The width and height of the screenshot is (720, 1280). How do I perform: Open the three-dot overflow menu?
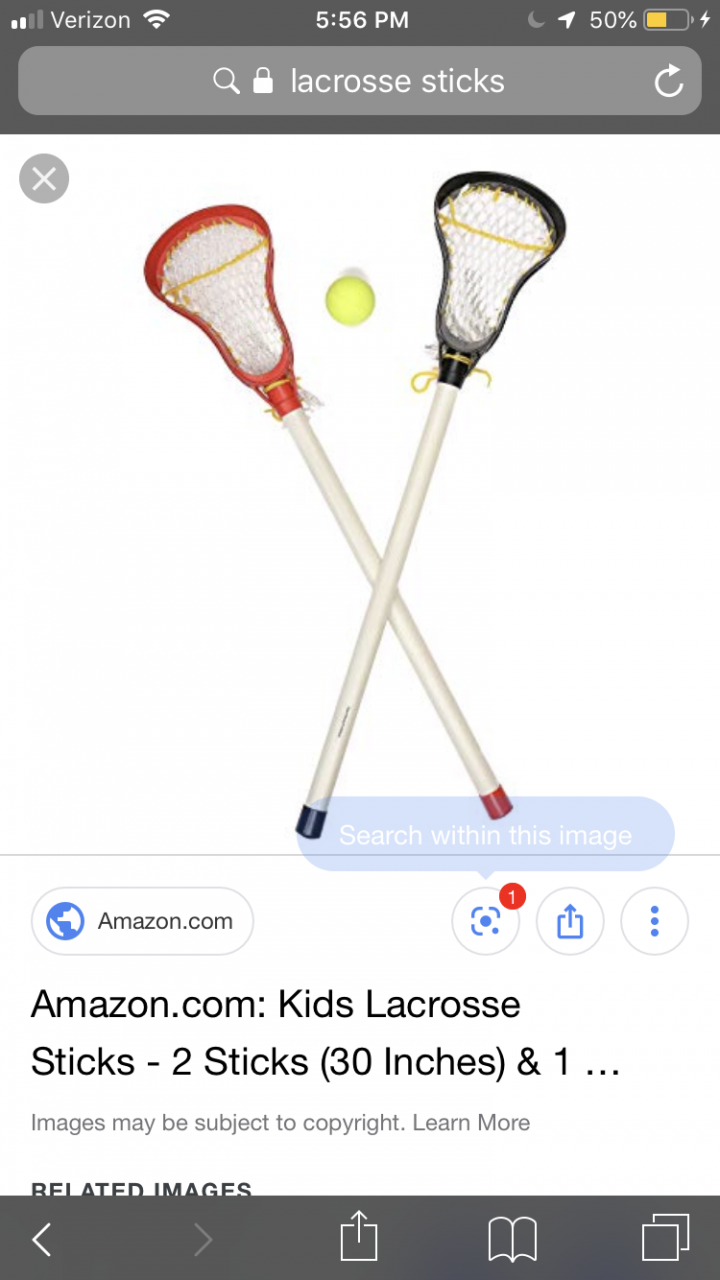(654, 921)
